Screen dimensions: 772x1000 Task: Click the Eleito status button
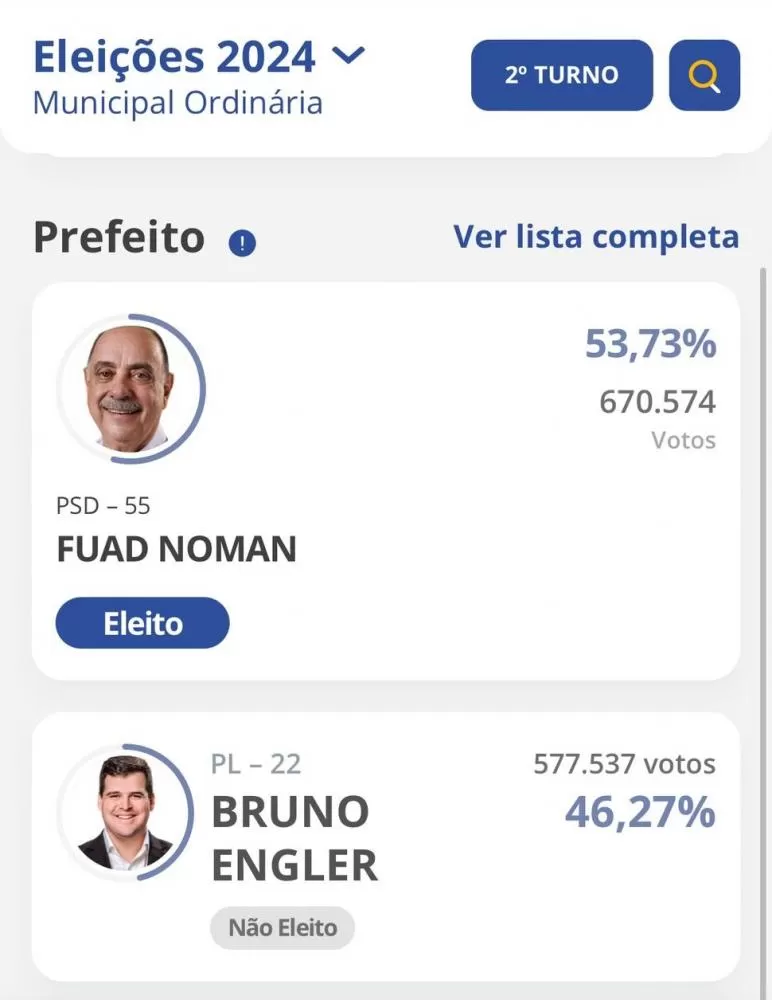(142, 622)
